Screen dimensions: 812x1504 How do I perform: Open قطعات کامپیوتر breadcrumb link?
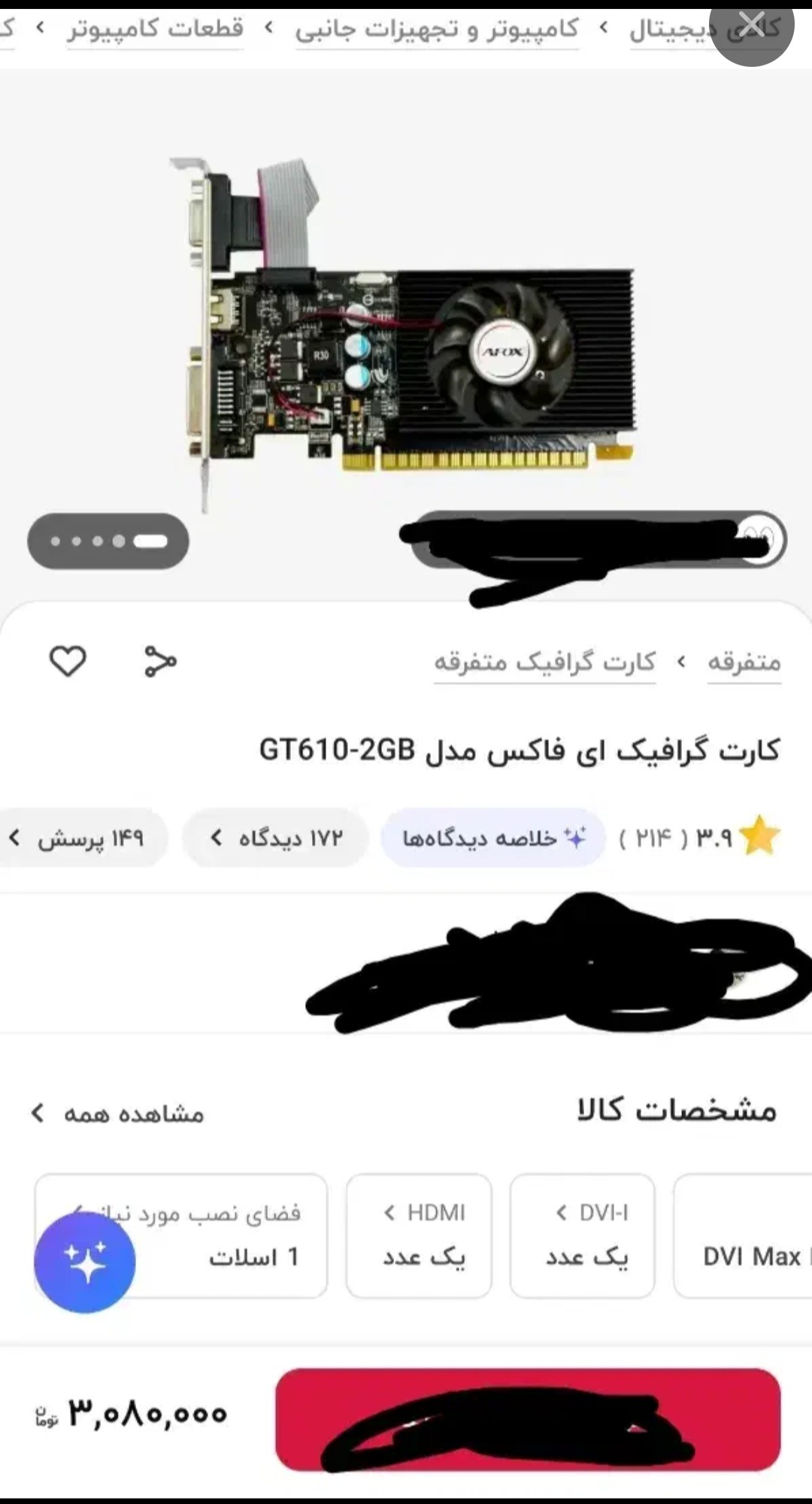pos(156,29)
